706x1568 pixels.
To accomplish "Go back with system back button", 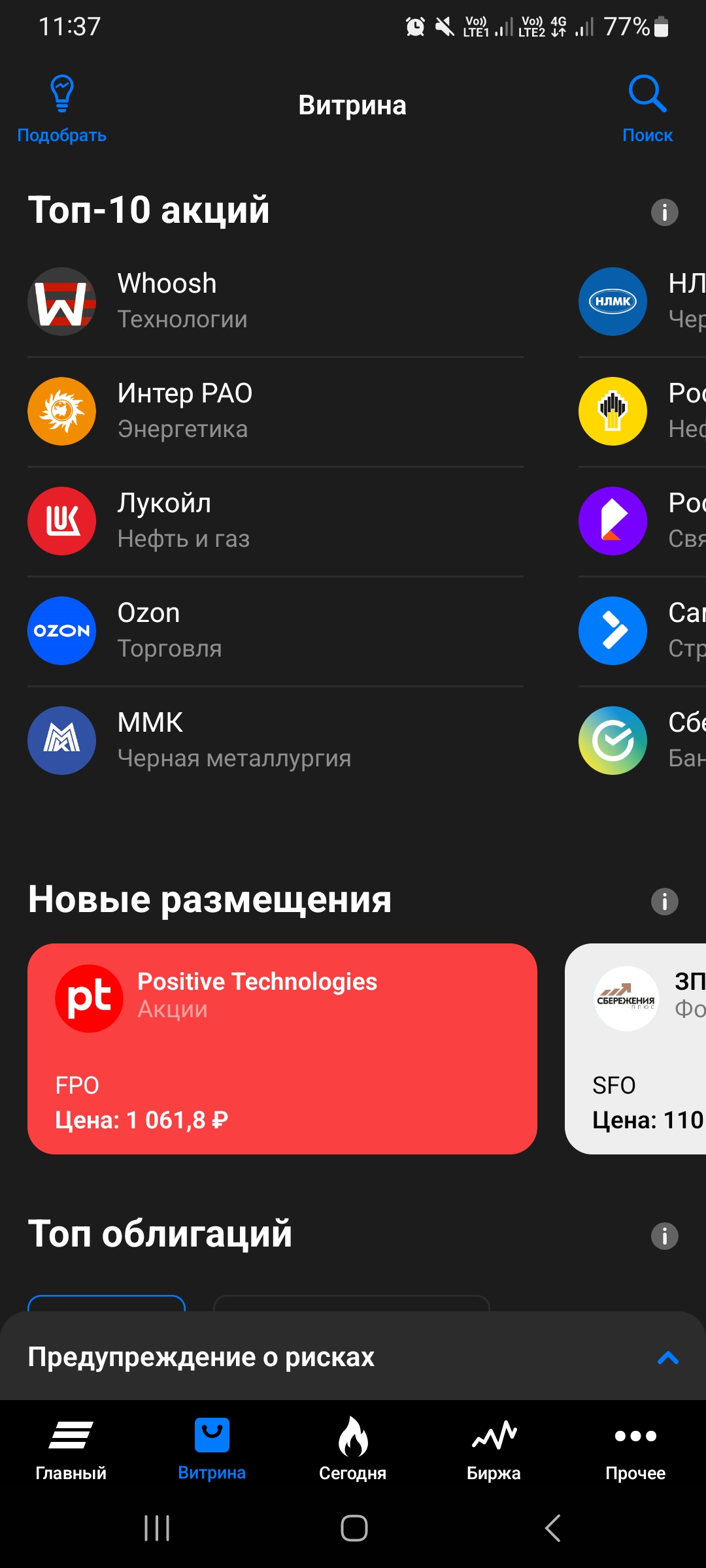I will (552, 1528).
